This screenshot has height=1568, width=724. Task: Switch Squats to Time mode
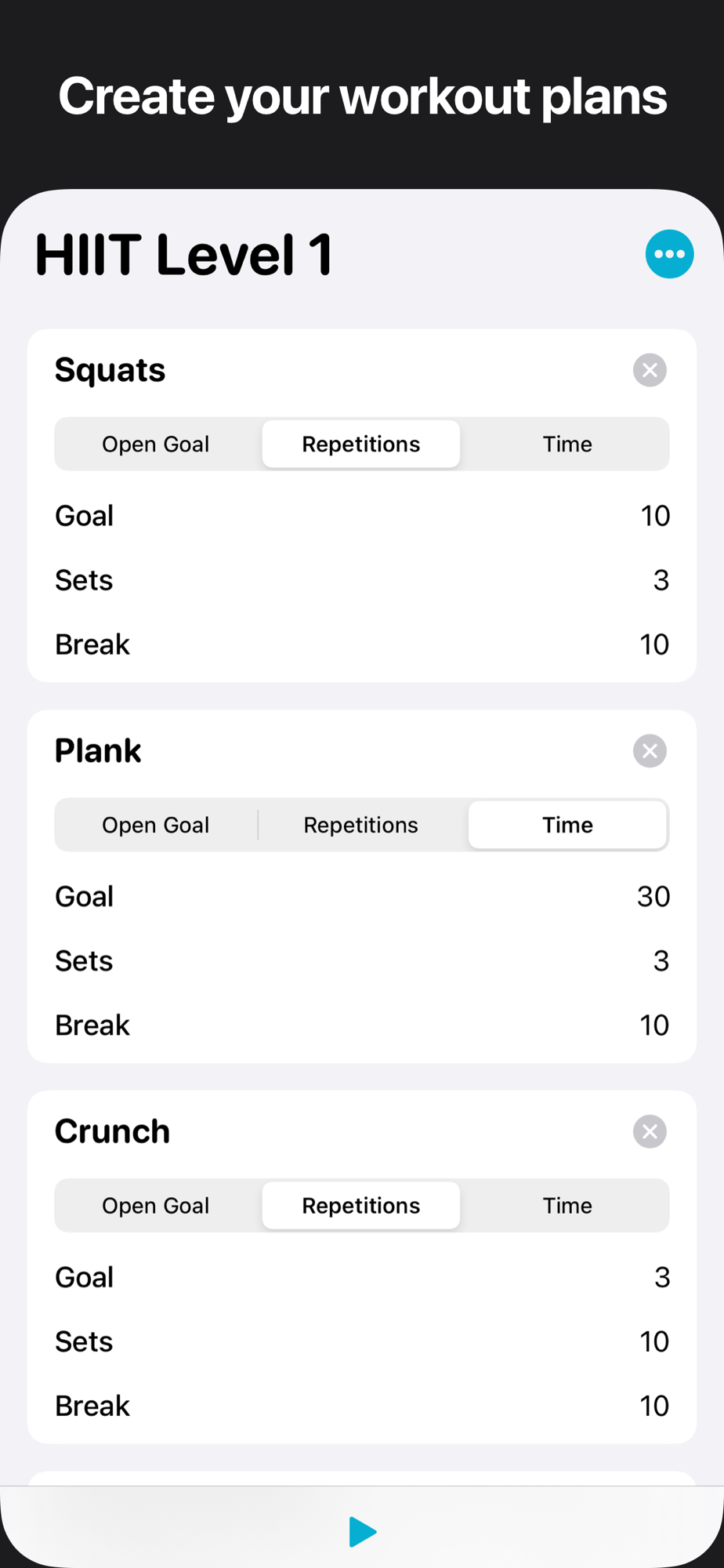(567, 444)
